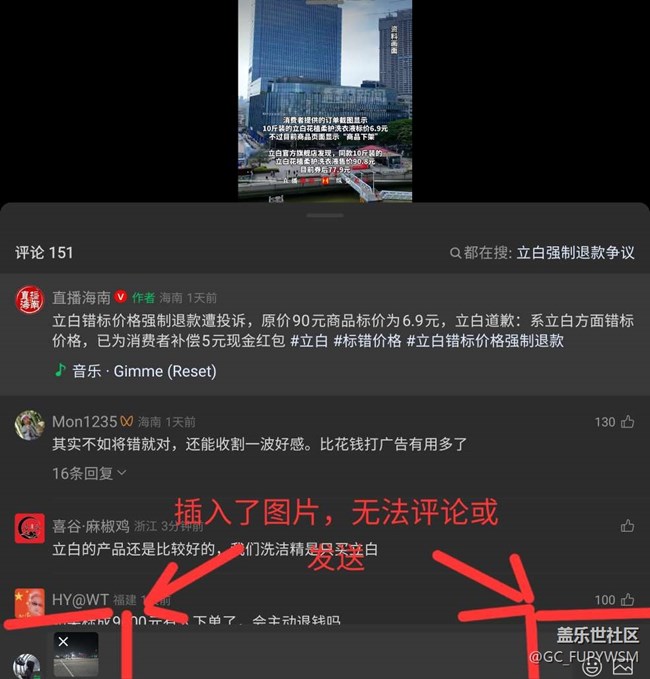Open Mon1235's avatar
This screenshot has width=650, height=679.
coord(29,425)
